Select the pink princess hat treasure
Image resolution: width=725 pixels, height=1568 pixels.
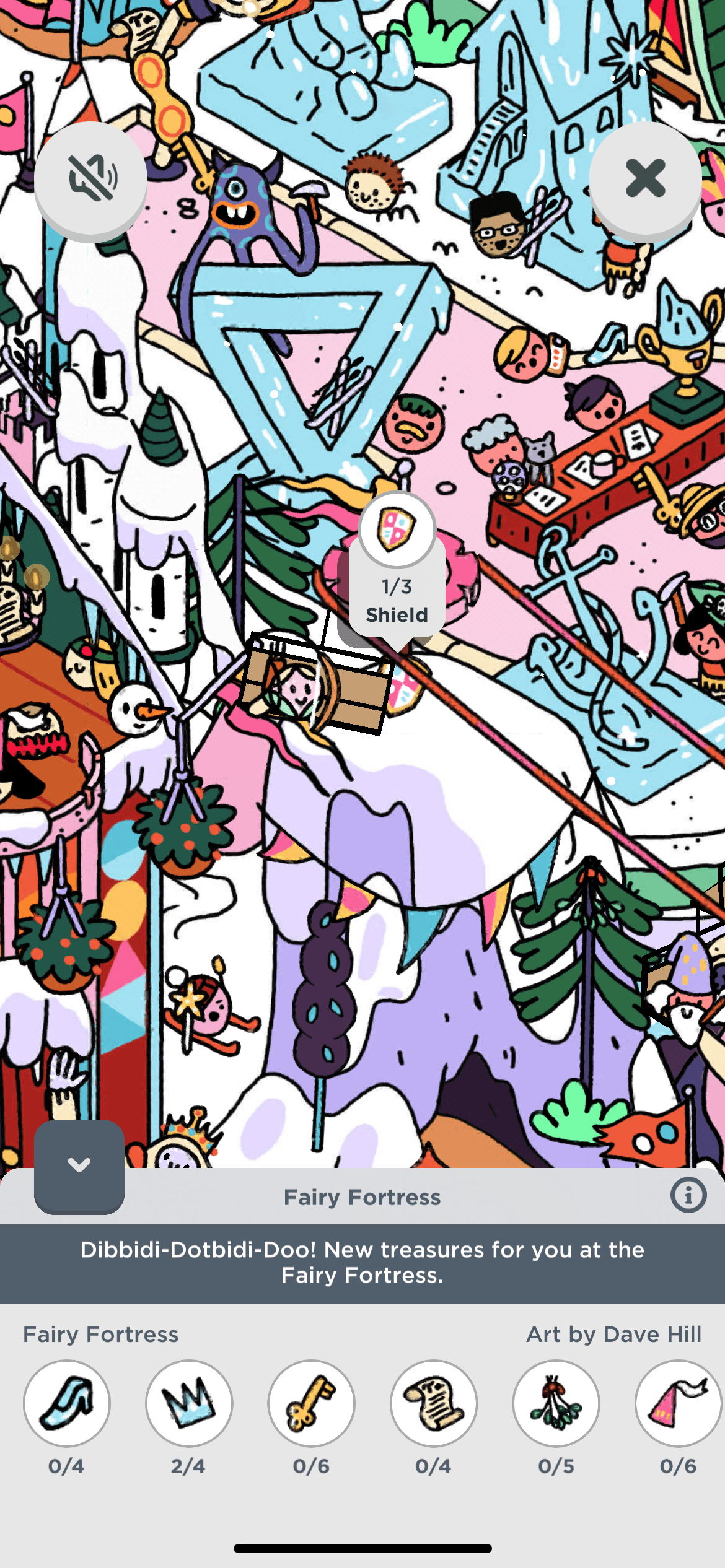(x=677, y=1403)
